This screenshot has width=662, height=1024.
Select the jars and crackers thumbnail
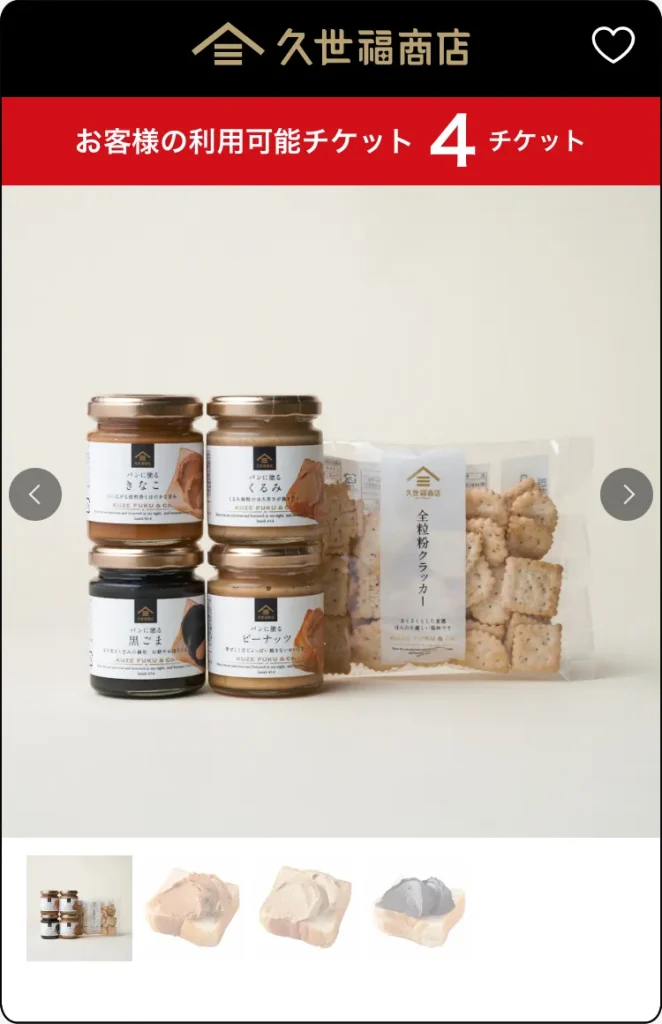point(79,908)
